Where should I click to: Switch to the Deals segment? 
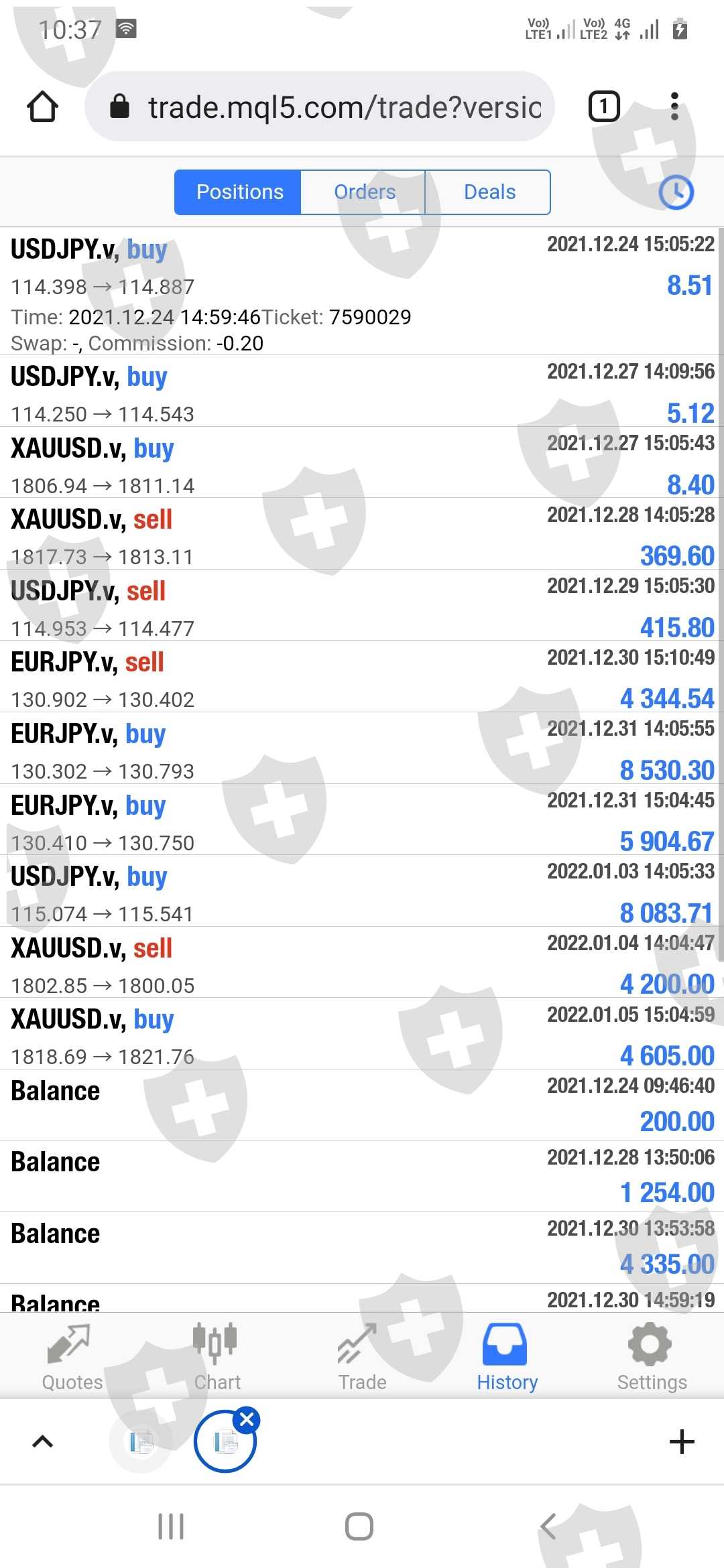point(489,192)
